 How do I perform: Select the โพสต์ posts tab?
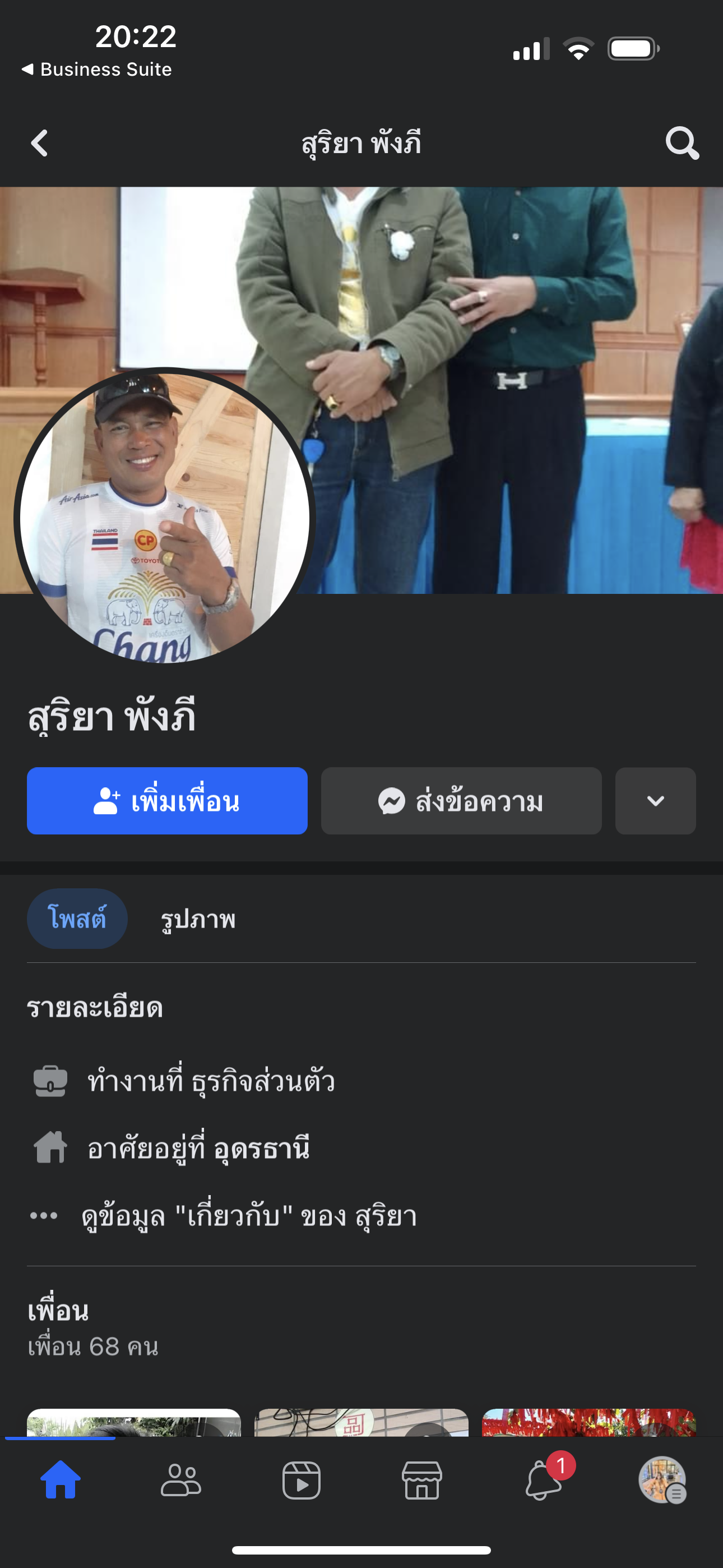(x=77, y=918)
